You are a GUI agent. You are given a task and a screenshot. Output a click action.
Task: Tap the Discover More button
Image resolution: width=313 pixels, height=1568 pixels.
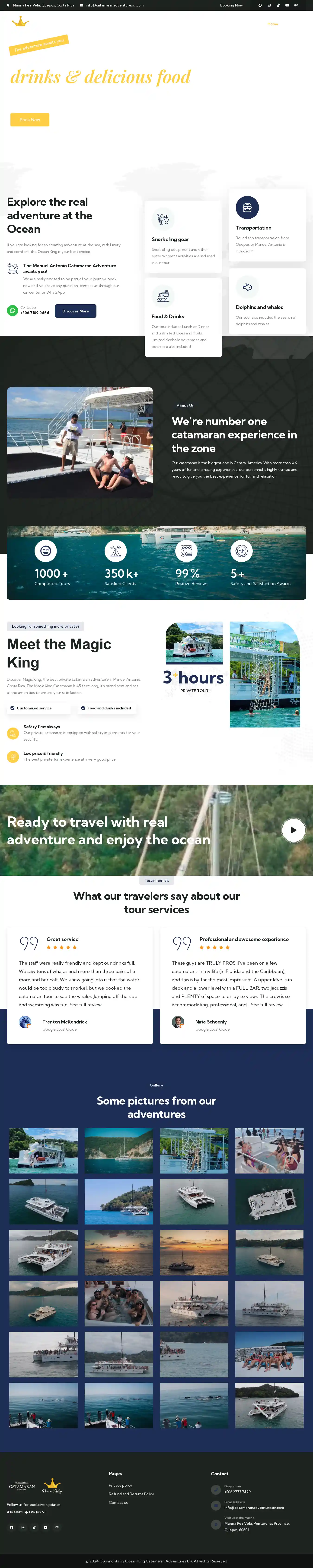[x=76, y=311]
